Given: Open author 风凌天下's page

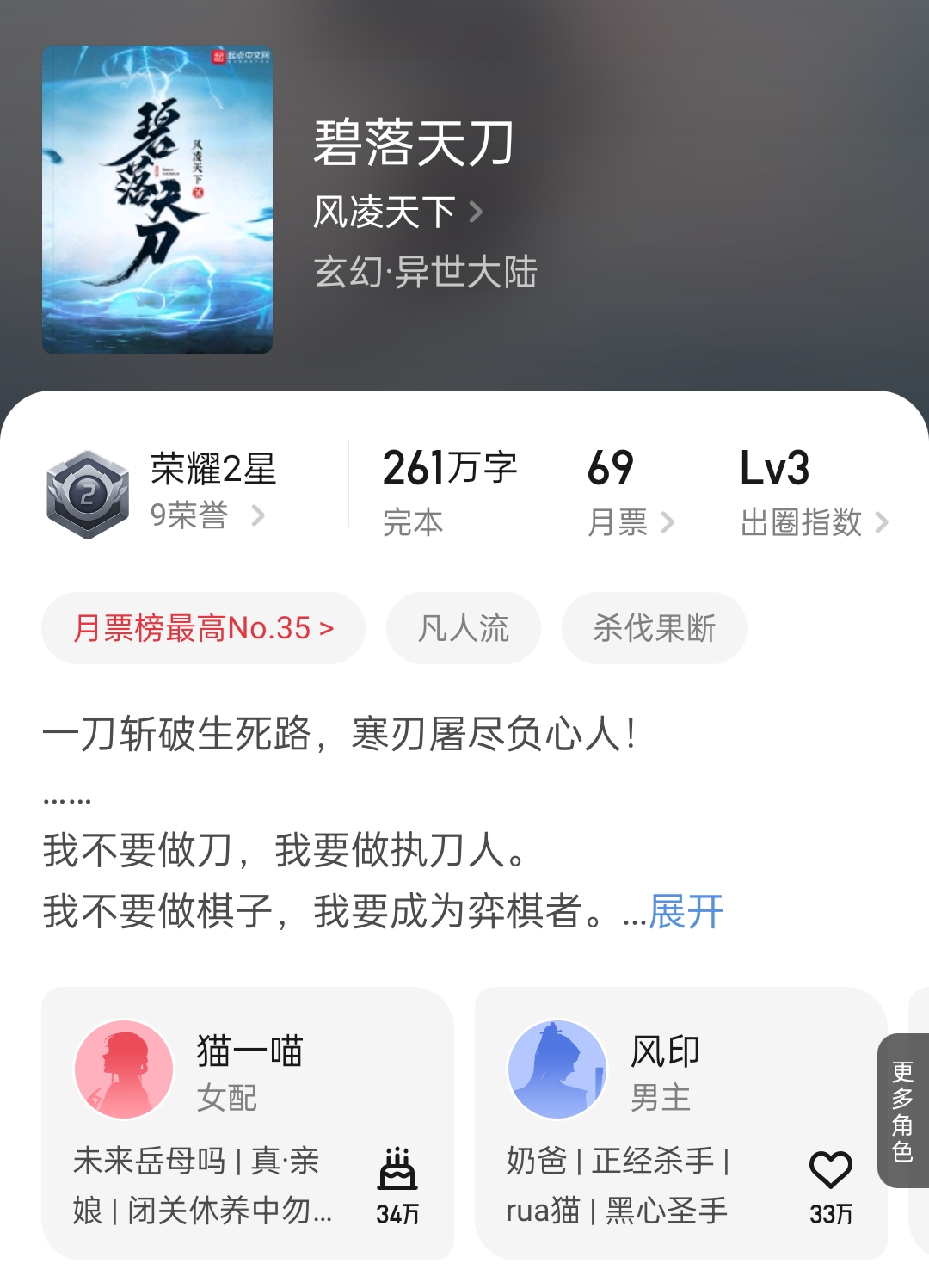Looking at the screenshot, I should tap(397, 212).
